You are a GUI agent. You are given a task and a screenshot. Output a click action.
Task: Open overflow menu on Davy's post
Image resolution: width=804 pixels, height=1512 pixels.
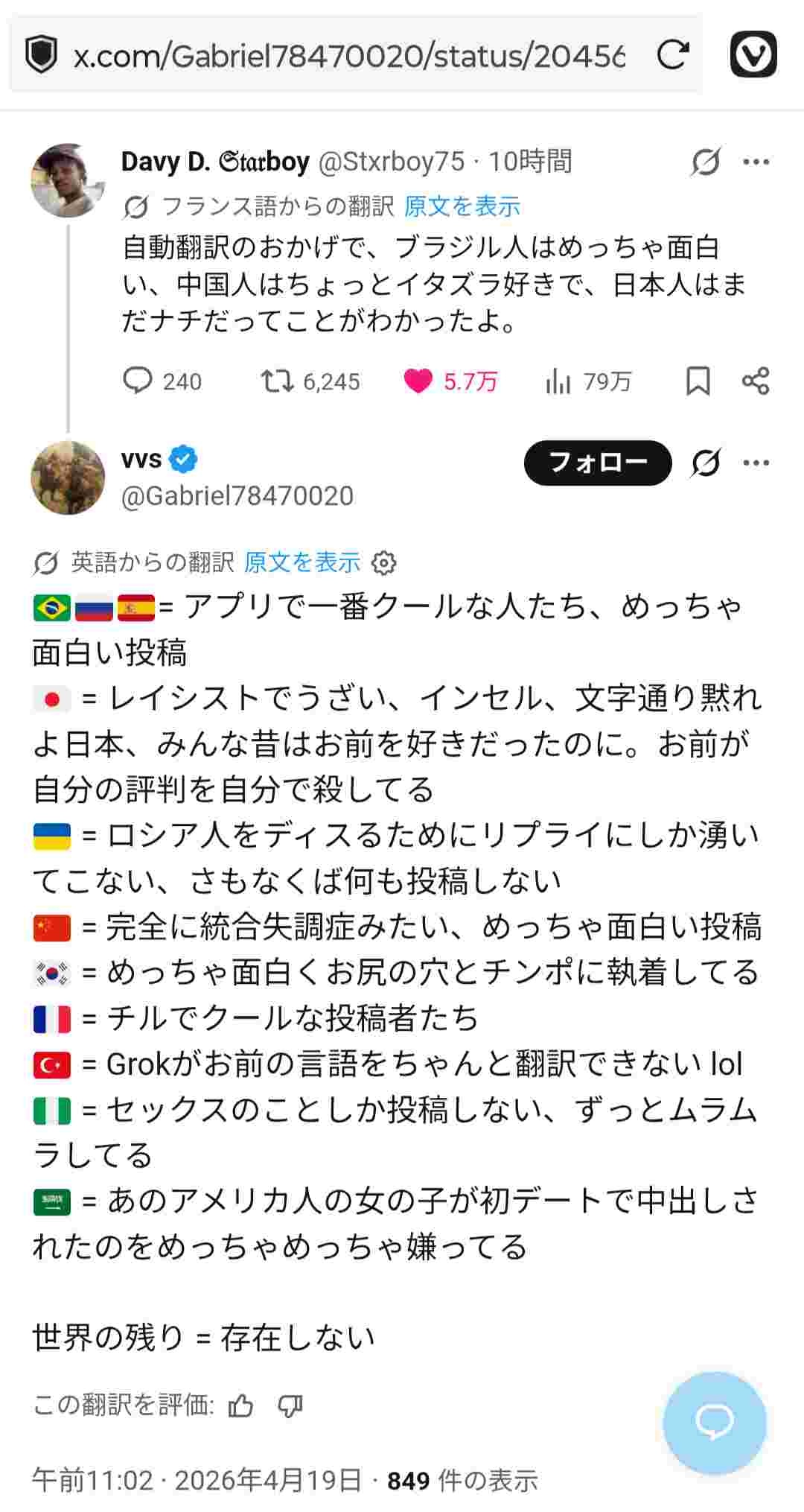pos(756,162)
